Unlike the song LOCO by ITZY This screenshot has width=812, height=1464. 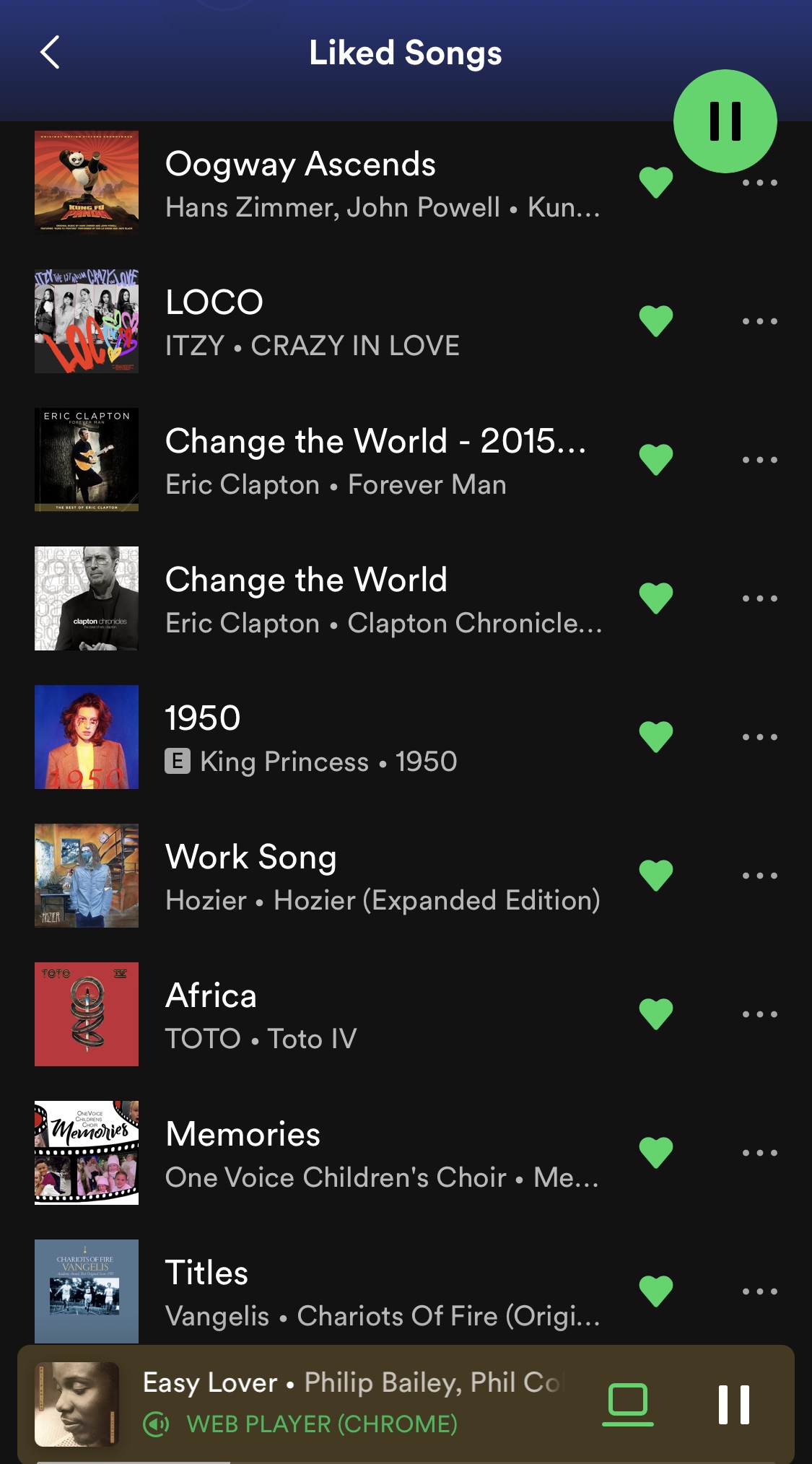tap(655, 321)
